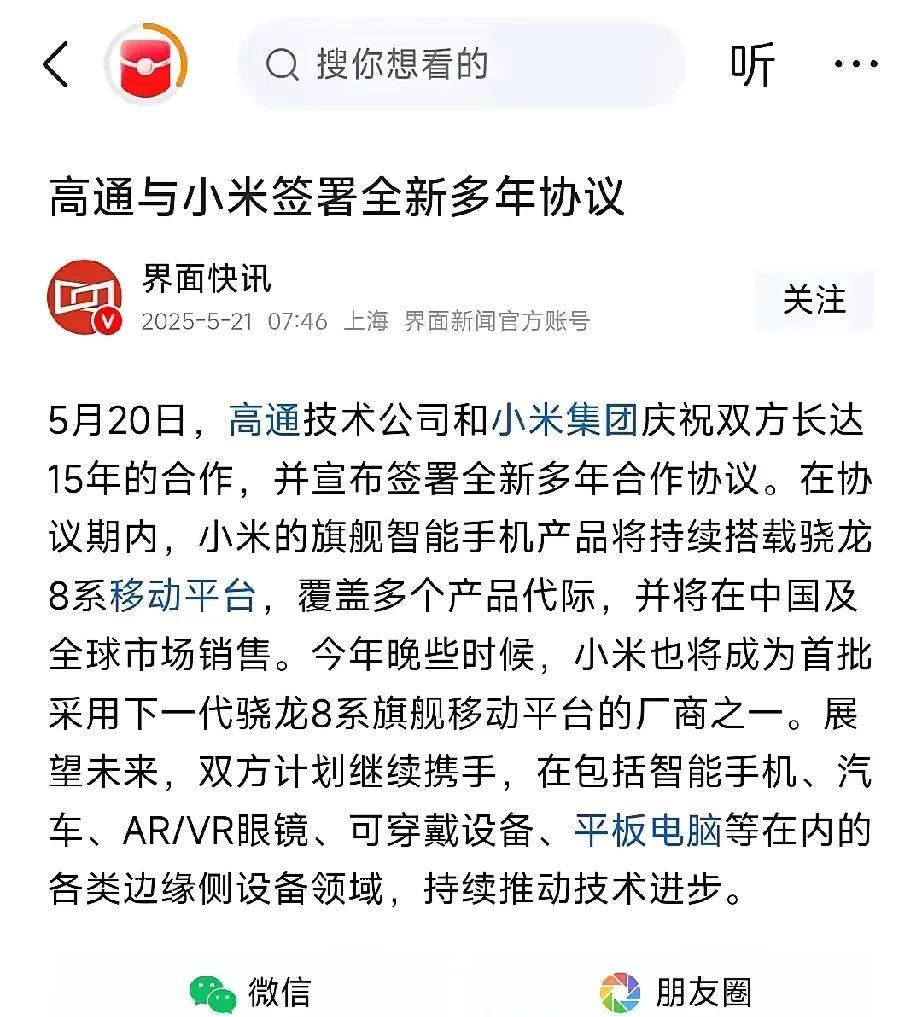Open the 移动平台 keyword link
The image size is (922, 1017).
point(182,597)
